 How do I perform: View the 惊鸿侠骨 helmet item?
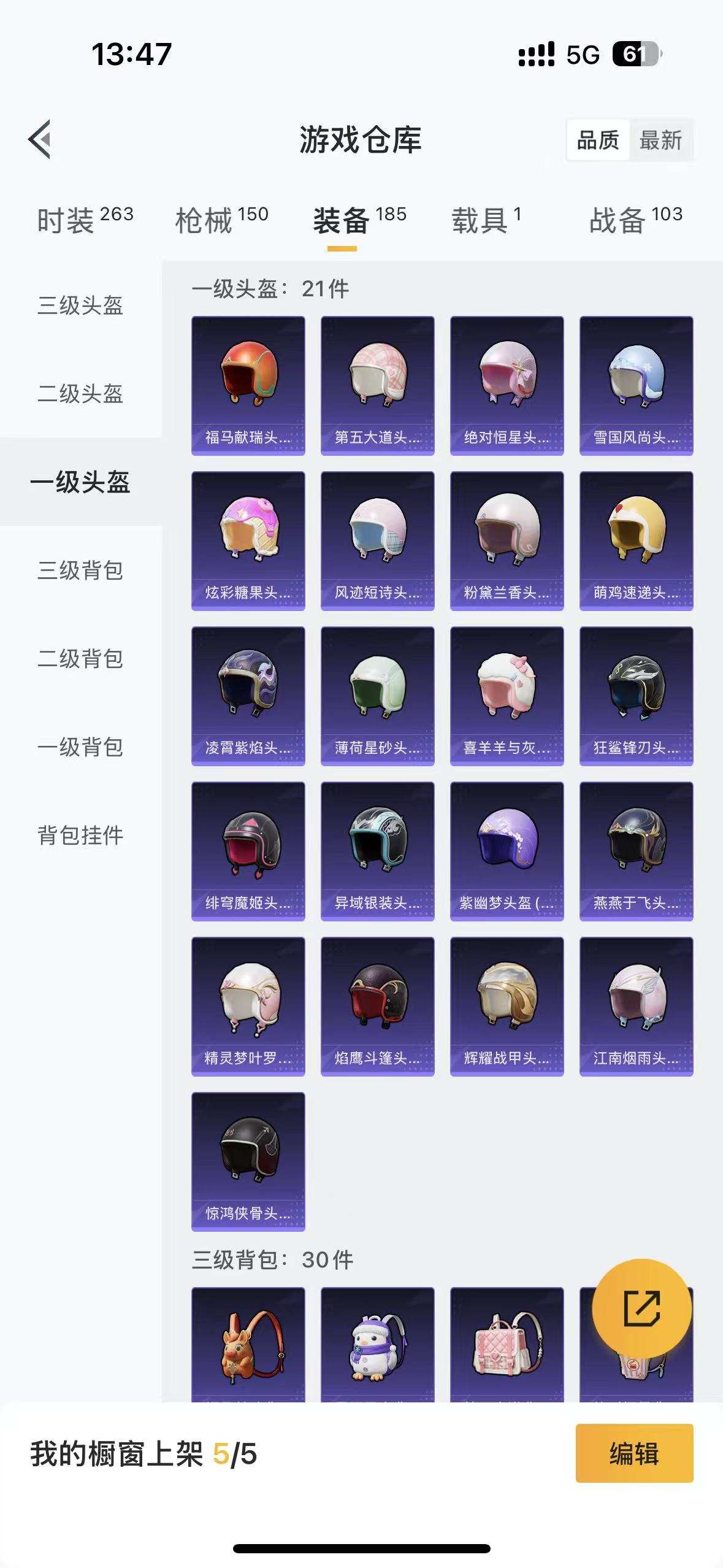point(248,1161)
